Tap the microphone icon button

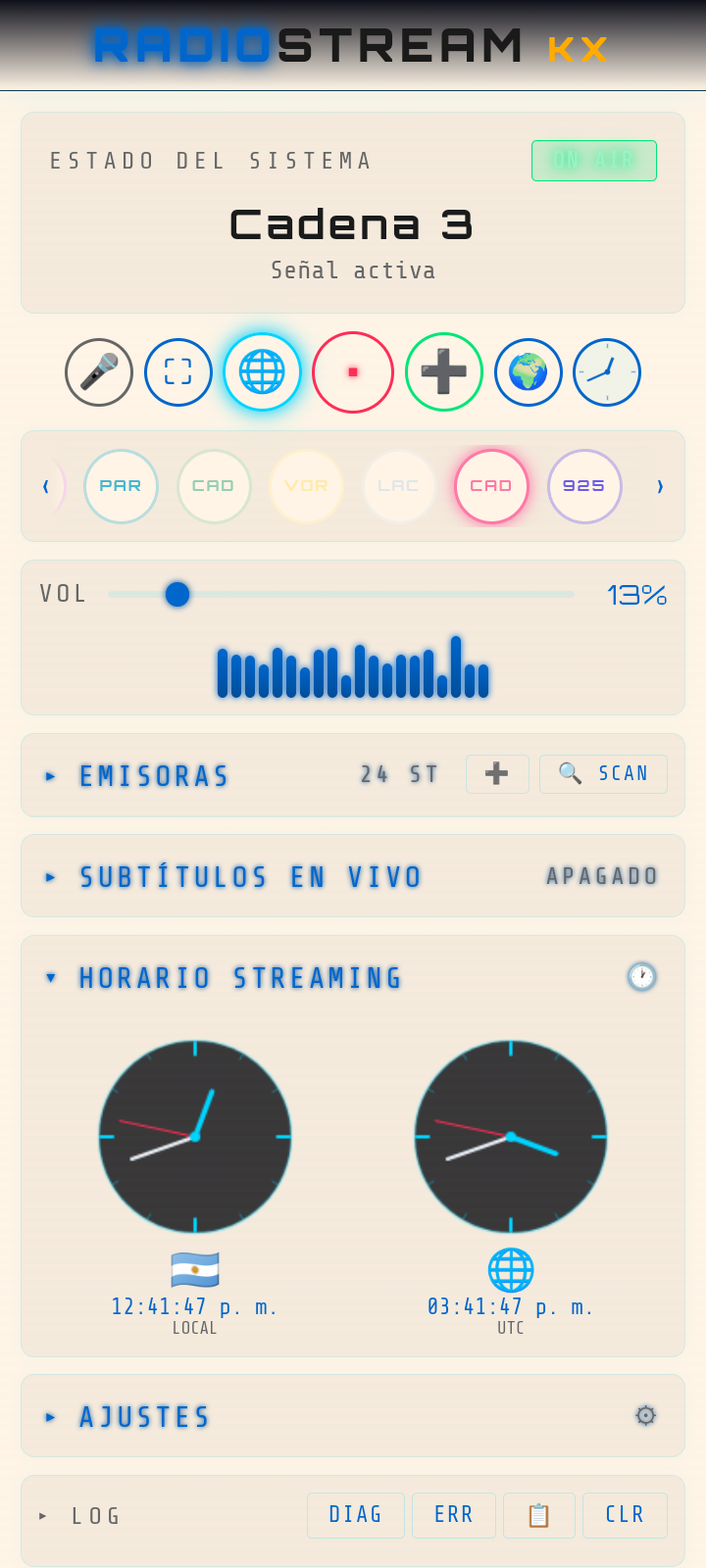coord(99,372)
